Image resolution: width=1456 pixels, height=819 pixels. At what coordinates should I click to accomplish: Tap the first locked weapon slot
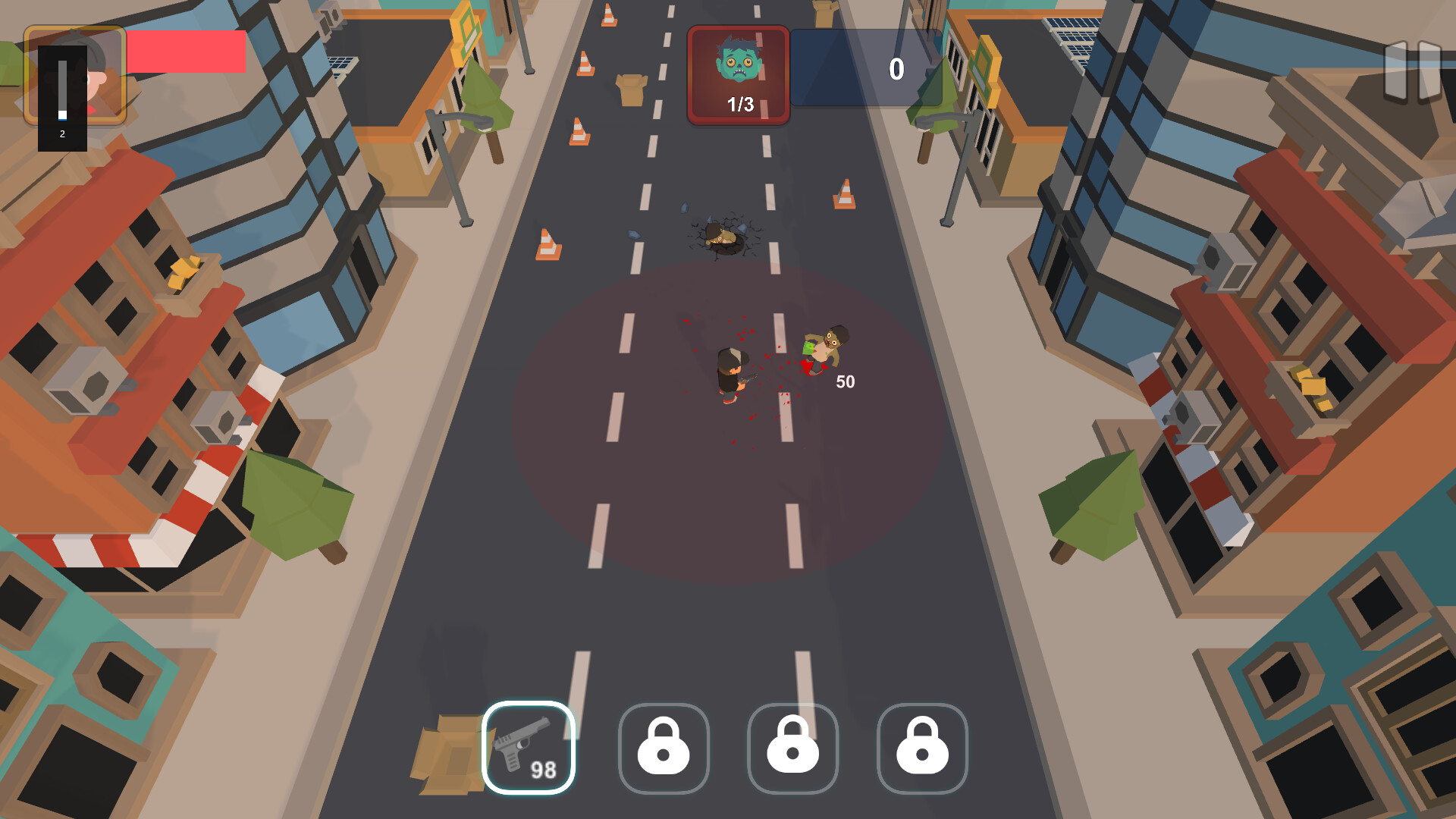pyautogui.click(x=664, y=748)
